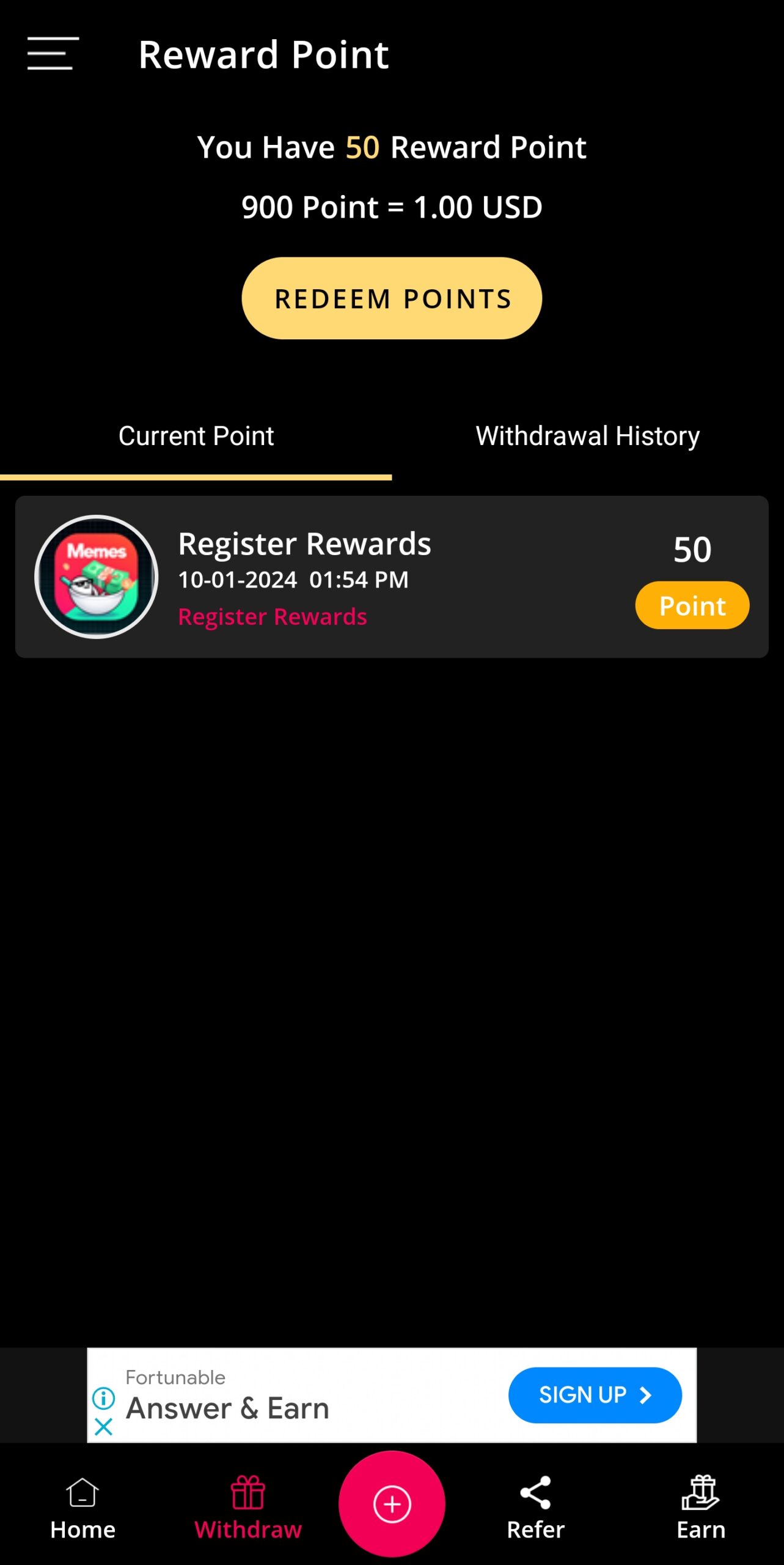Switch to the Withdrawal History tab
Image resolution: width=784 pixels, height=1565 pixels.
[x=587, y=436]
